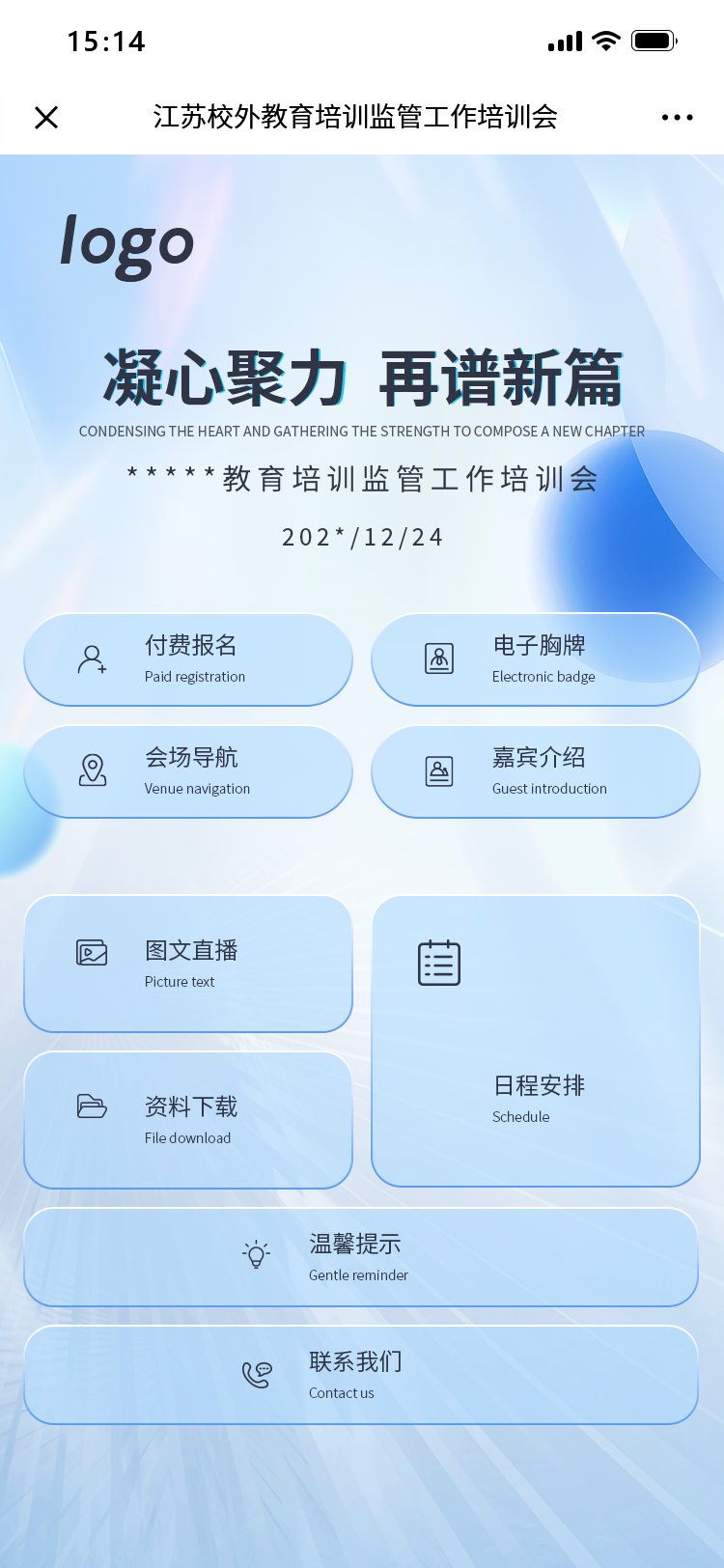Close the training conference page
This screenshot has width=724, height=1568.
[x=46, y=118]
